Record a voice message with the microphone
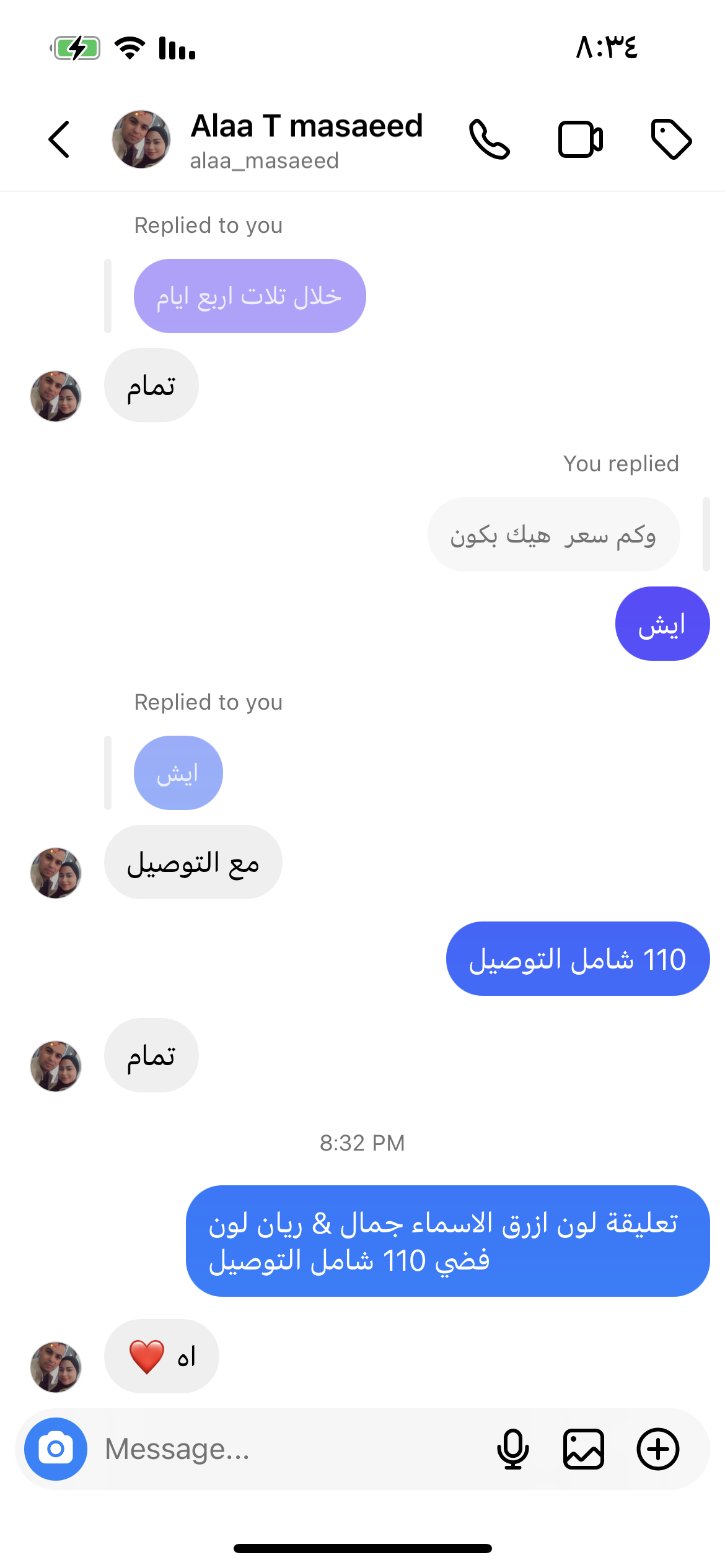The width and height of the screenshot is (725, 1568). tap(513, 1449)
